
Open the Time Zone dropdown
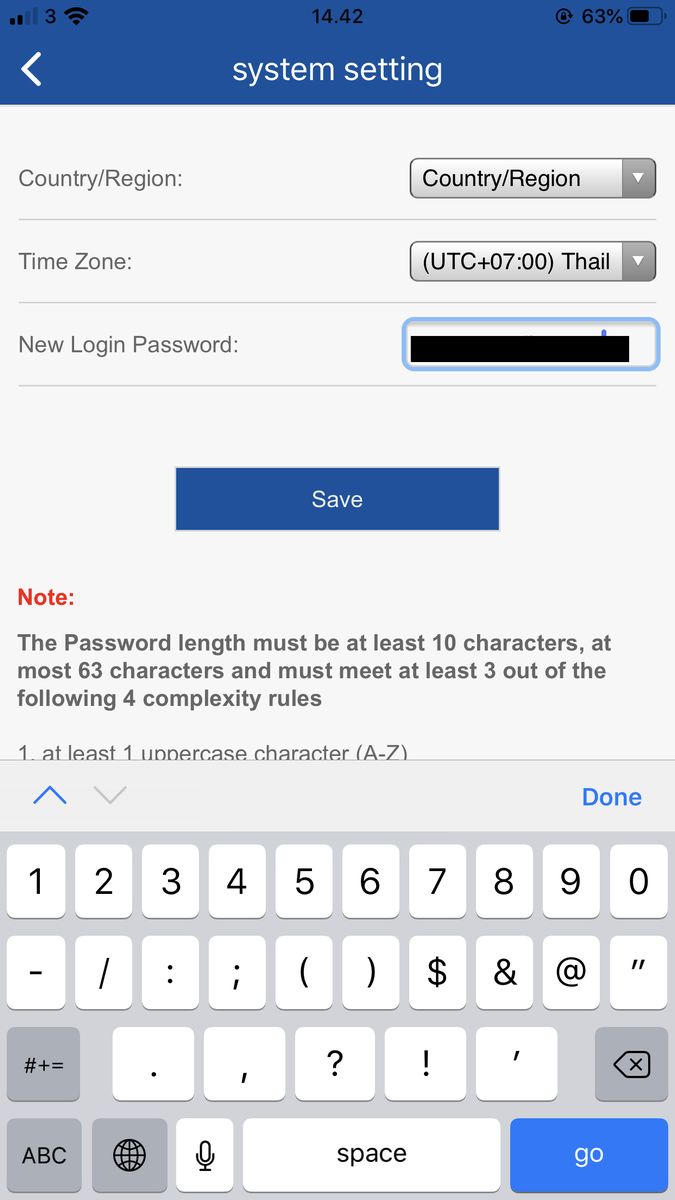tap(532, 262)
